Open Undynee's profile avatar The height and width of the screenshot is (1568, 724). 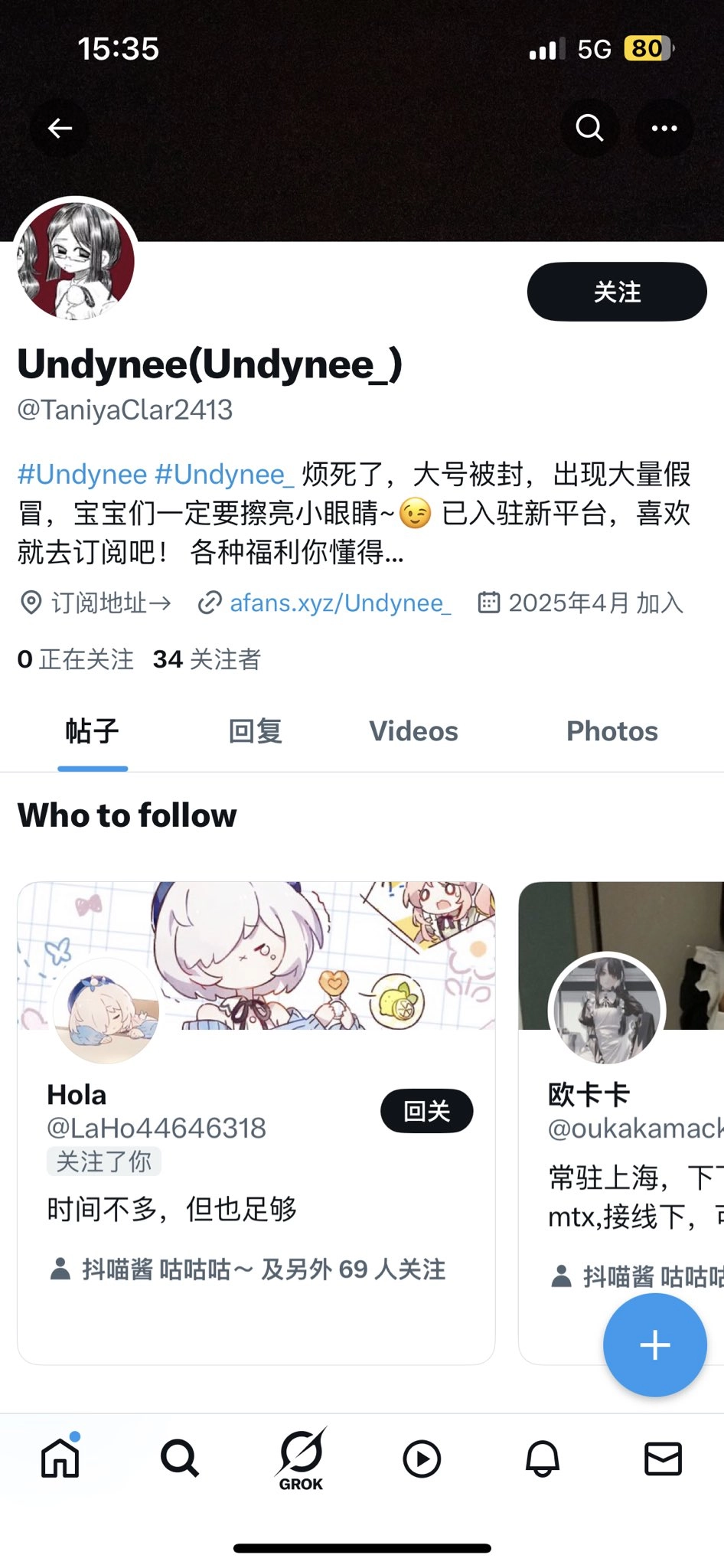[x=76, y=260]
